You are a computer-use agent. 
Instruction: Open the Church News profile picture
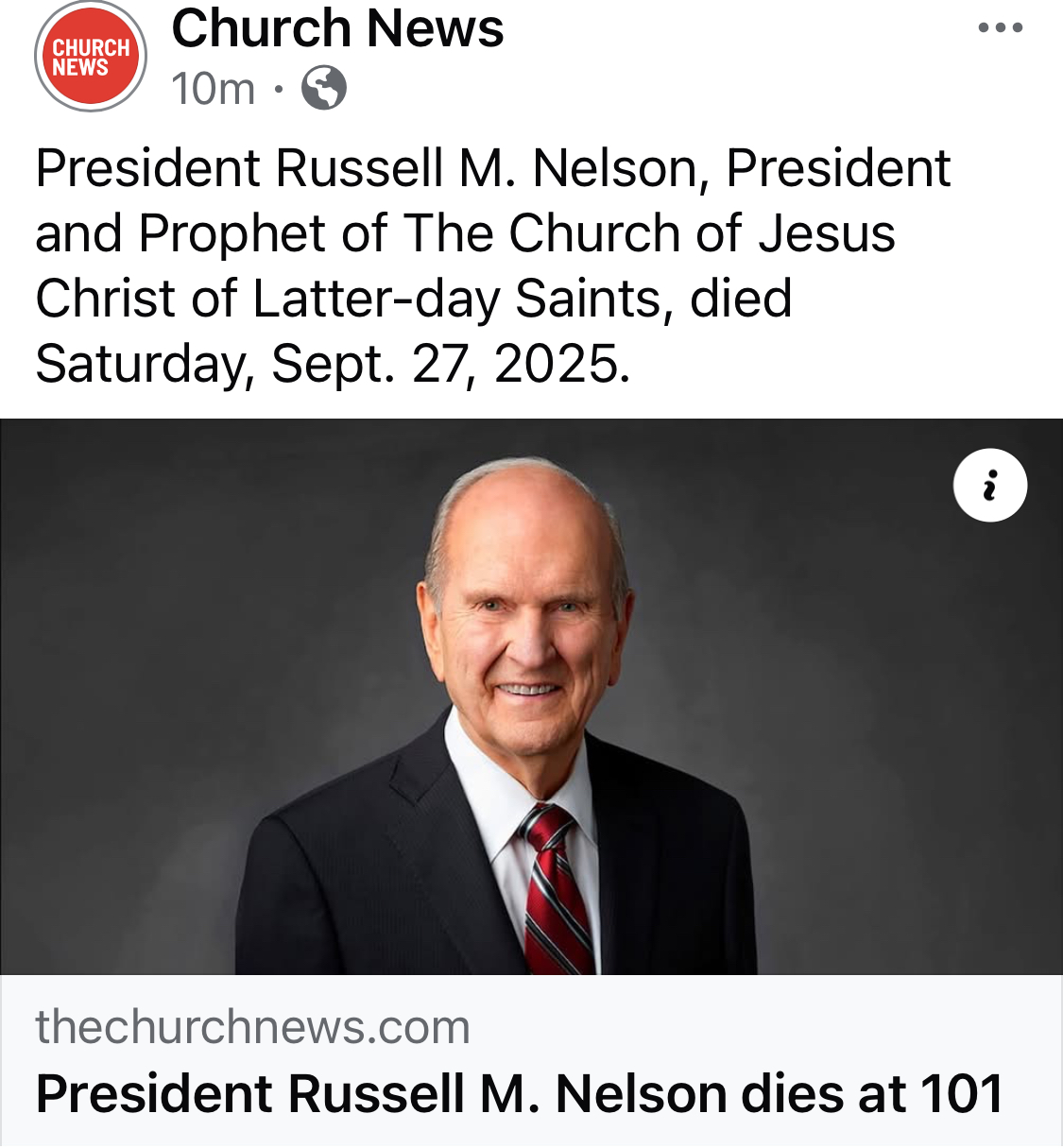[91, 58]
